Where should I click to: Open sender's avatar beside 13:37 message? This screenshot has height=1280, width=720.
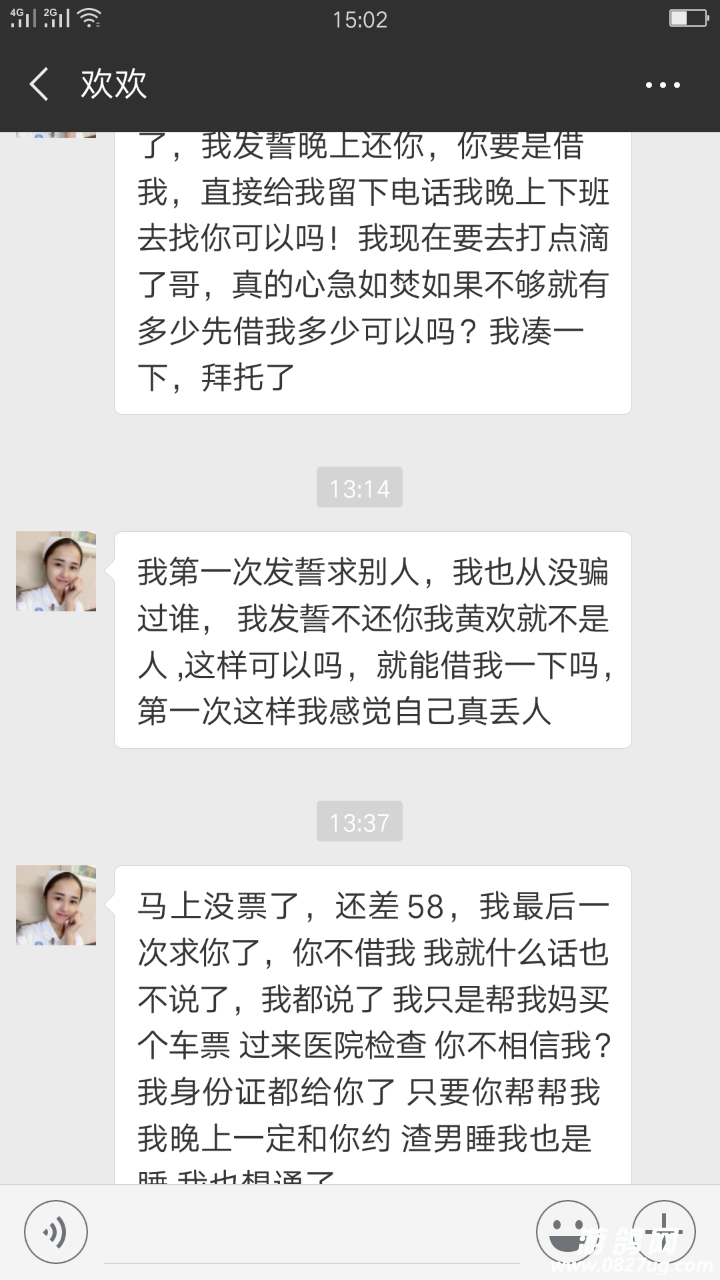pos(56,905)
